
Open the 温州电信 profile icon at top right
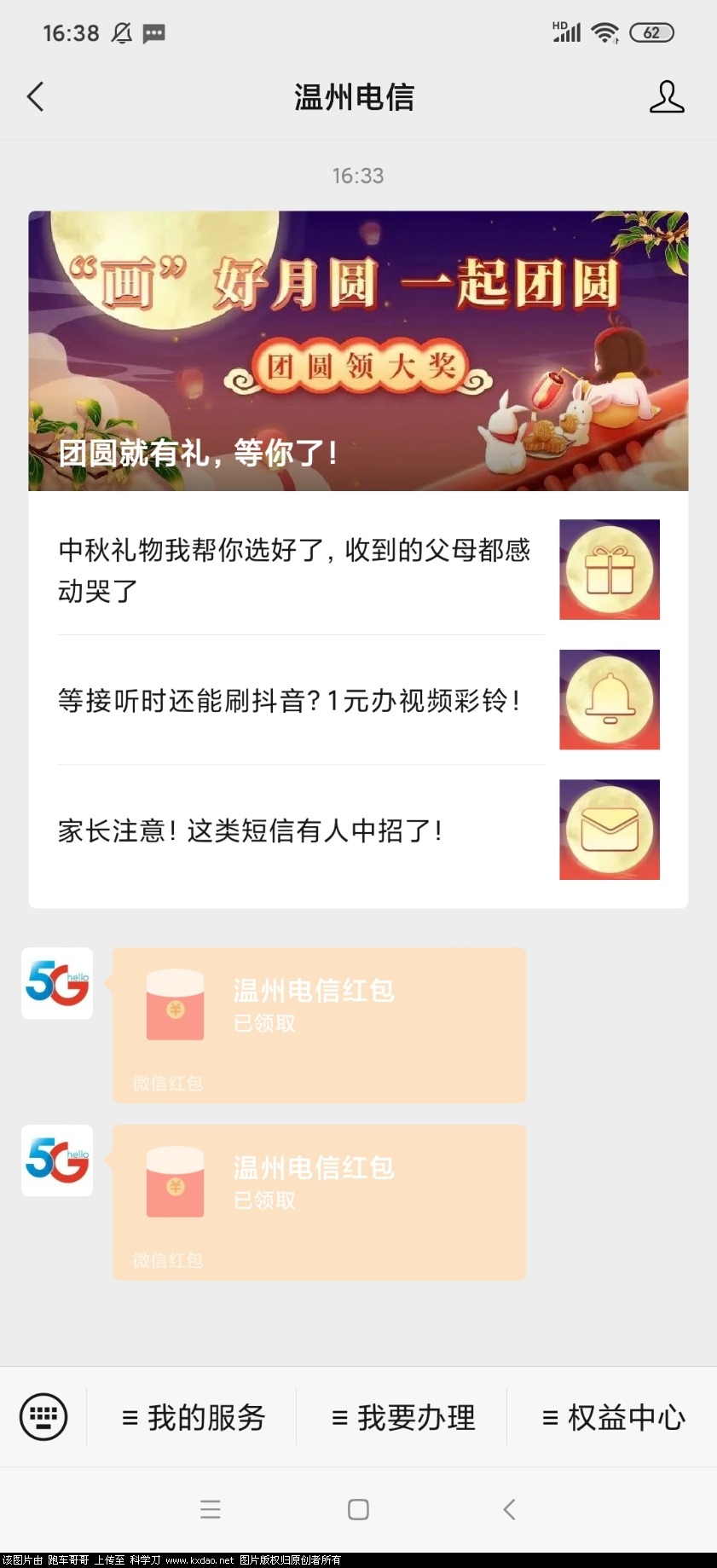(668, 97)
